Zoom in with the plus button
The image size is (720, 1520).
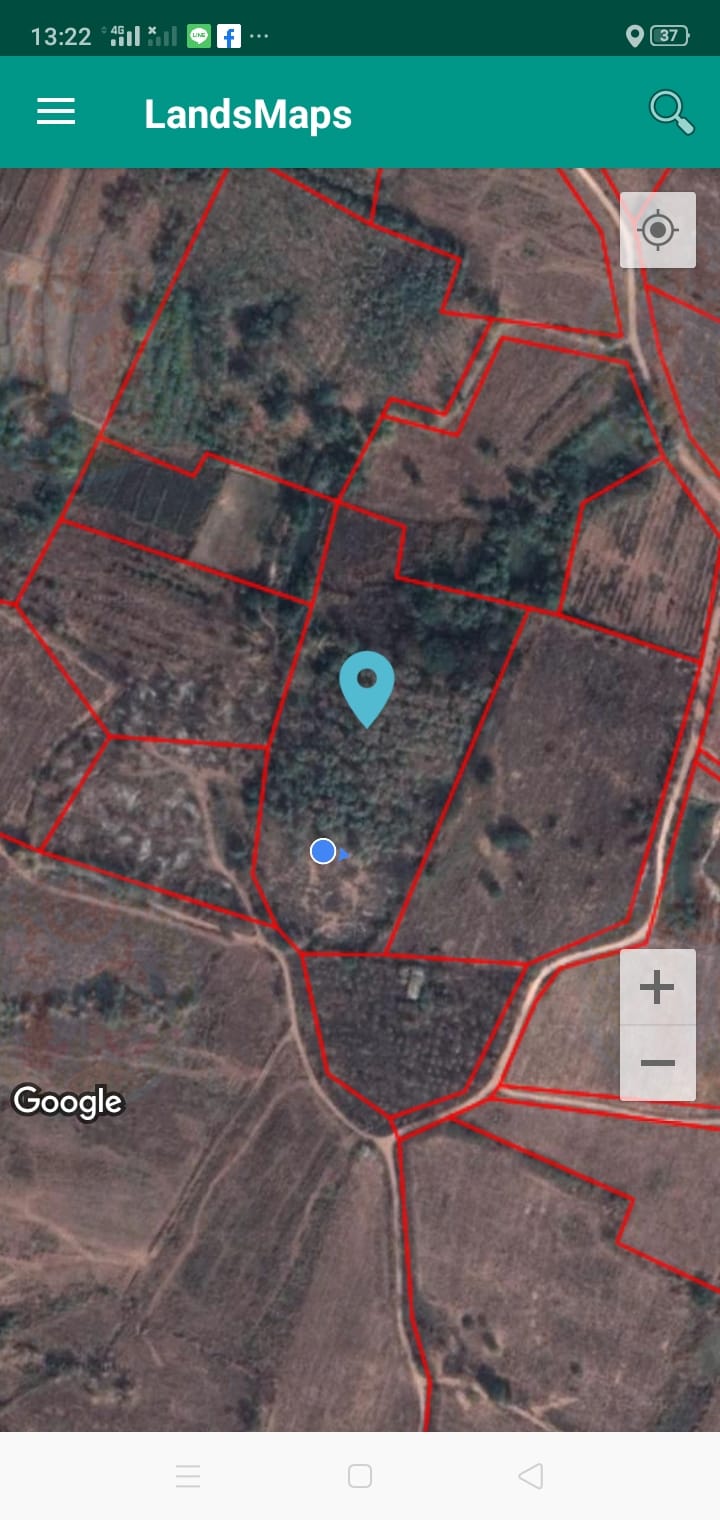658,987
